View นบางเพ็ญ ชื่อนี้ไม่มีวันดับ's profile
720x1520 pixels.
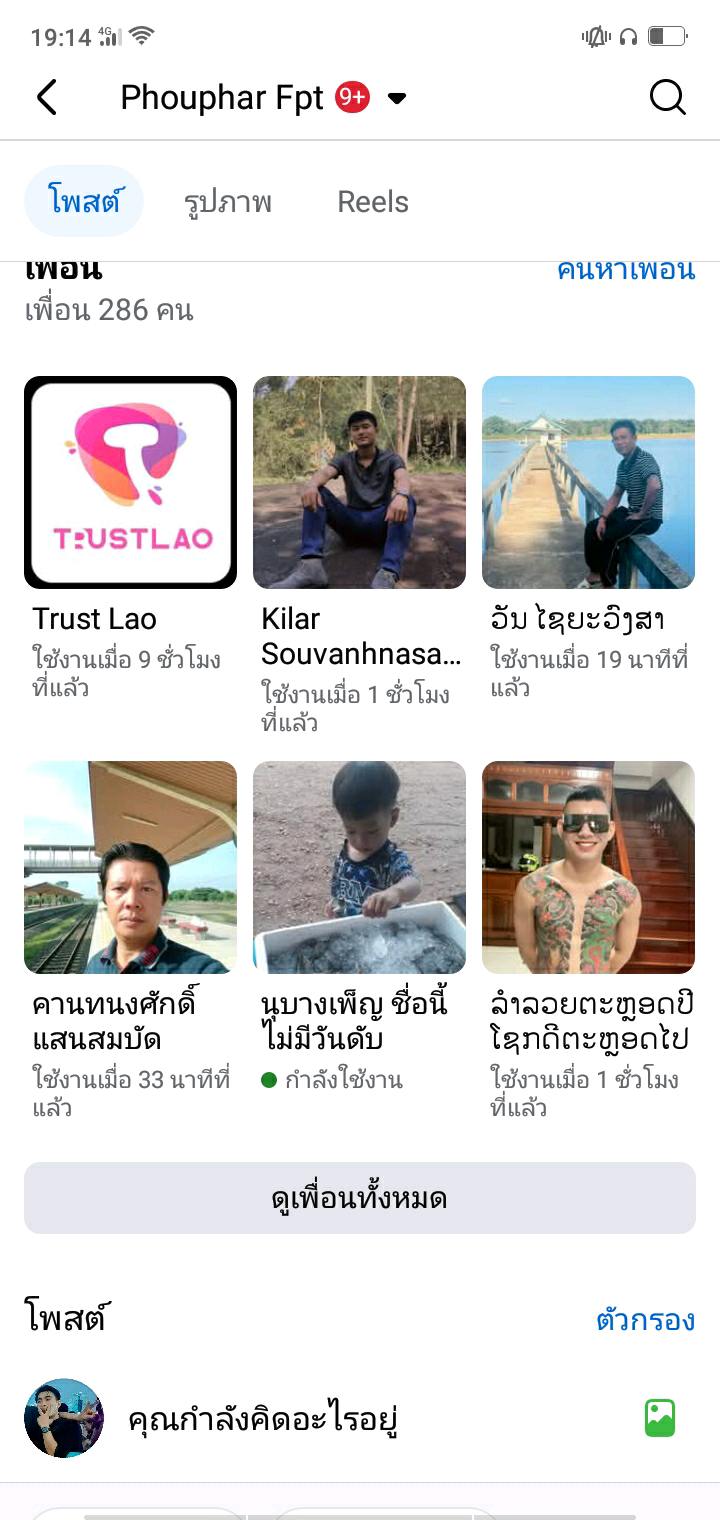point(359,867)
